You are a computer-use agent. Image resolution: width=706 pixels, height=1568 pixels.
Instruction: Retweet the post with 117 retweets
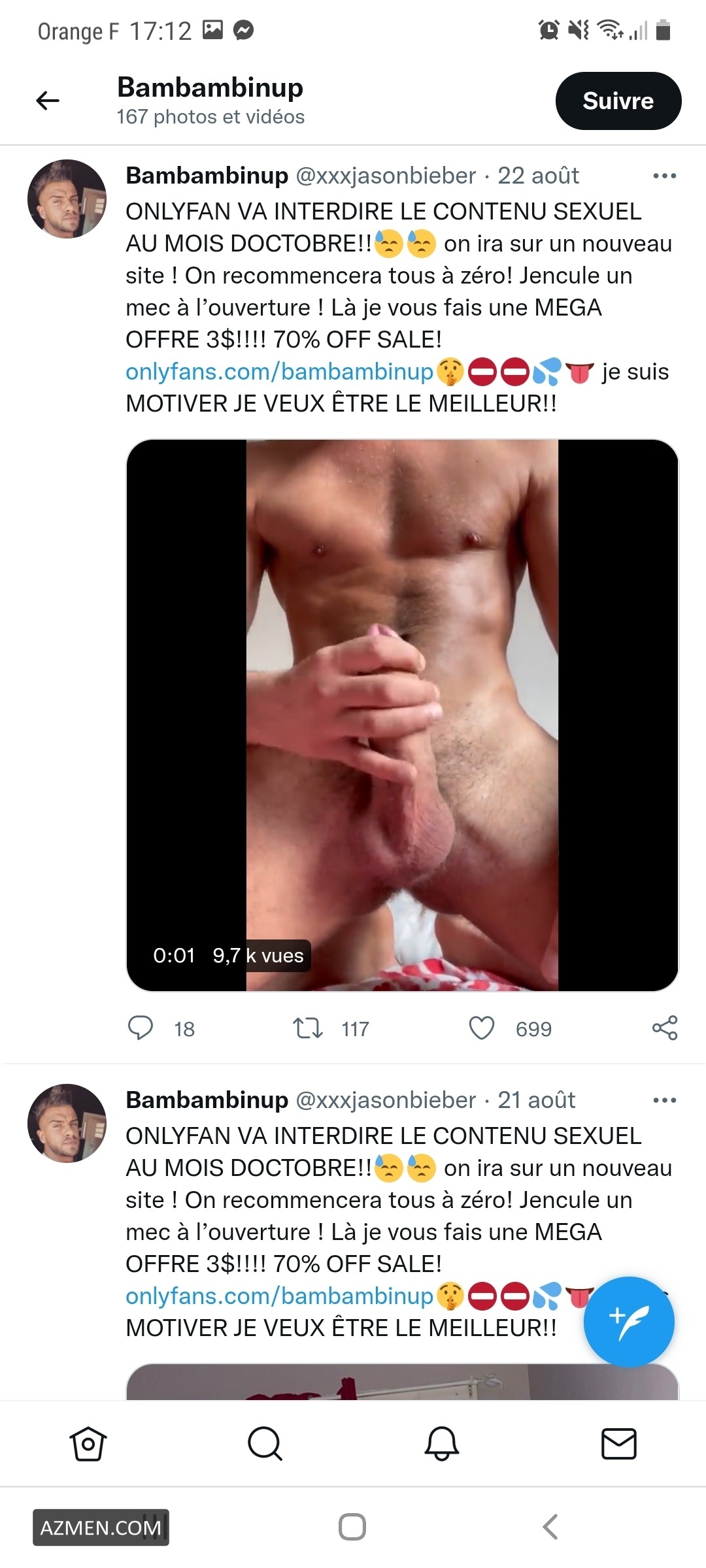pyautogui.click(x=307, y=1028)
